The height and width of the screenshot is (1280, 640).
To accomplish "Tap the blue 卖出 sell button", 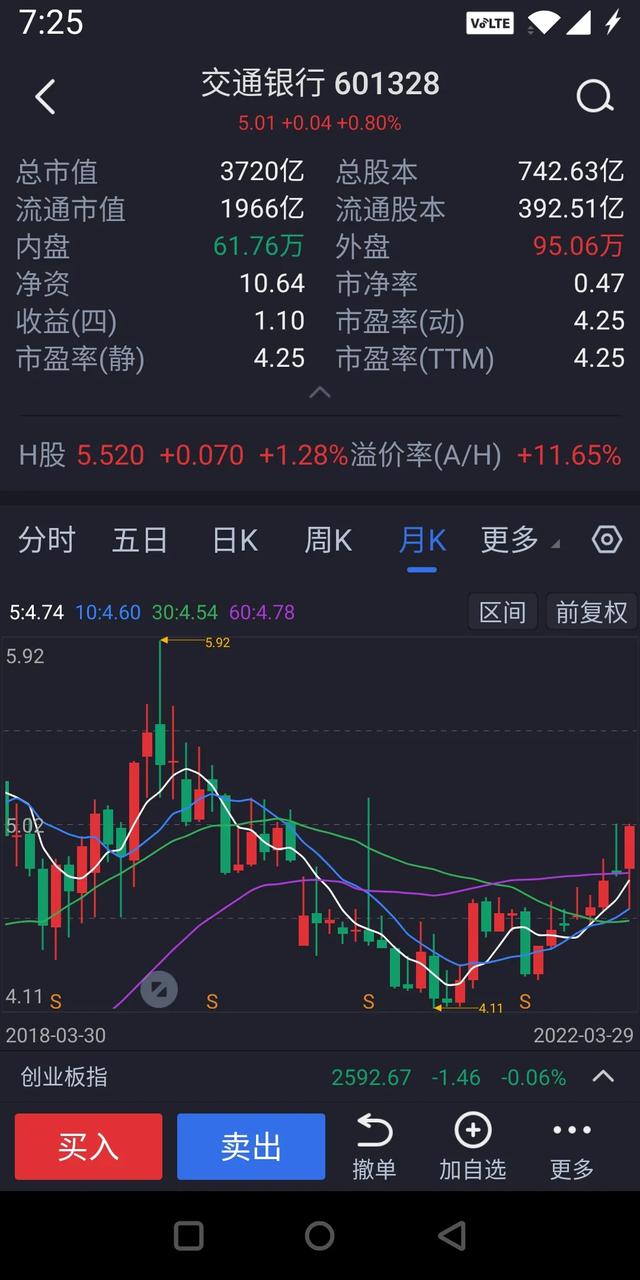I will click(251, 1147).
